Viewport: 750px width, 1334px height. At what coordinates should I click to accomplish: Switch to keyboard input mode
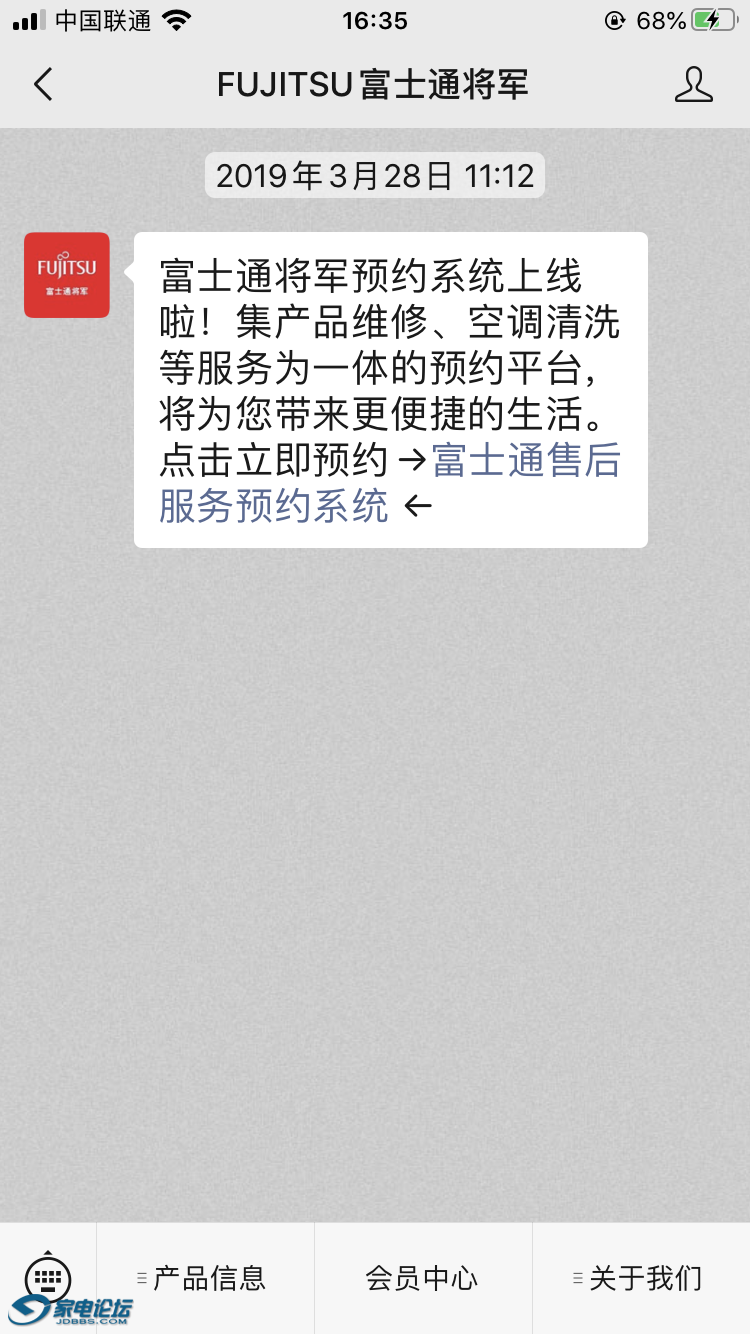coord(48,1276)
